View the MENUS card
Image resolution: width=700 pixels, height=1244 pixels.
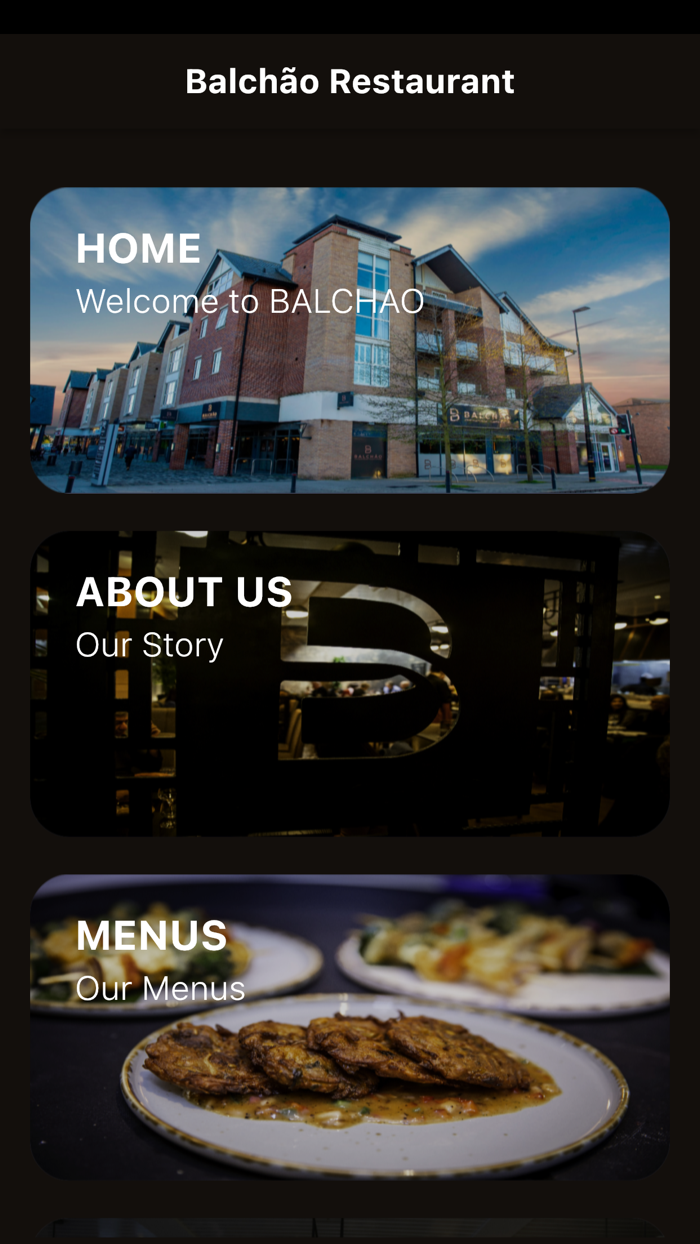pyautogui.click(x=350, y=1027)
